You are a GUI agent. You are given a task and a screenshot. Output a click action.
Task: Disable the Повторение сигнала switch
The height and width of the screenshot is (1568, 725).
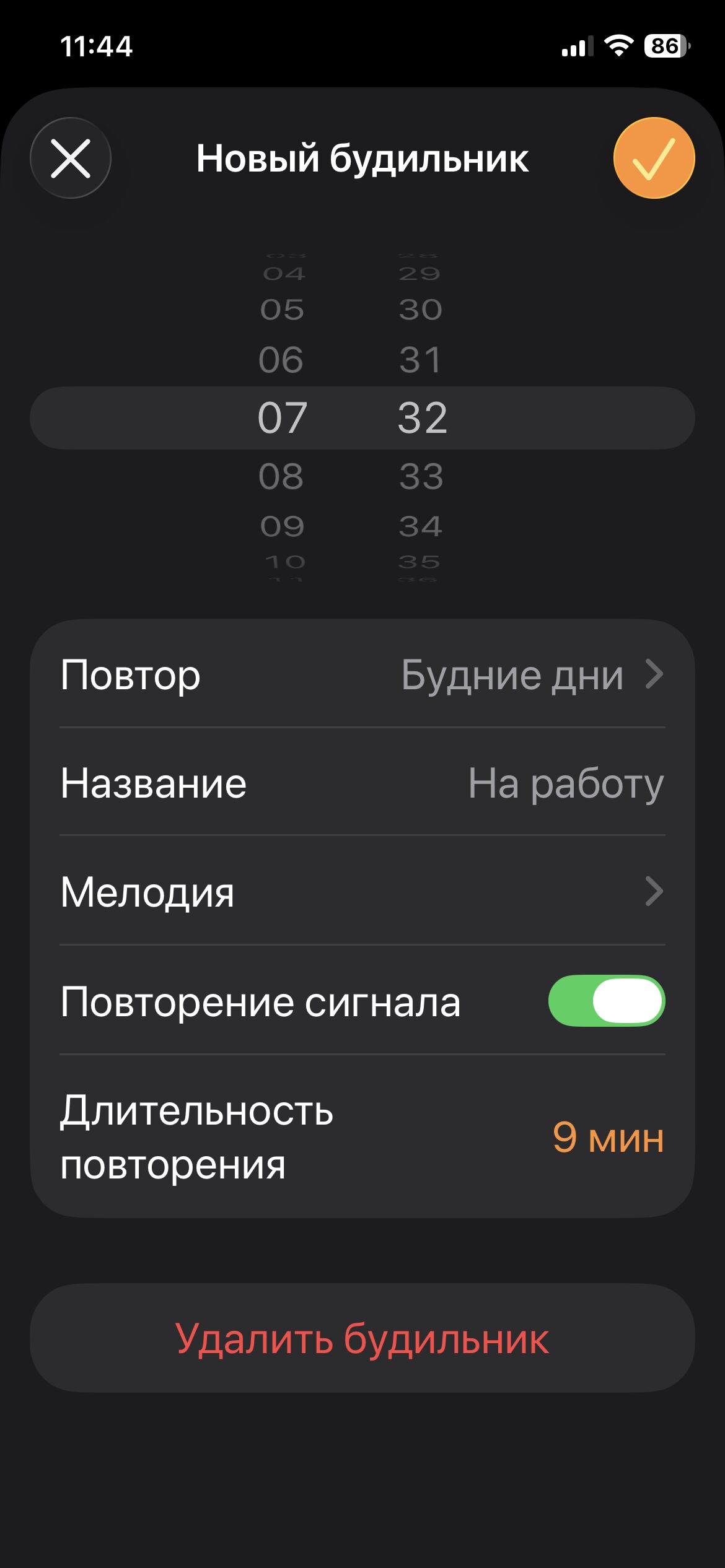606,1001
